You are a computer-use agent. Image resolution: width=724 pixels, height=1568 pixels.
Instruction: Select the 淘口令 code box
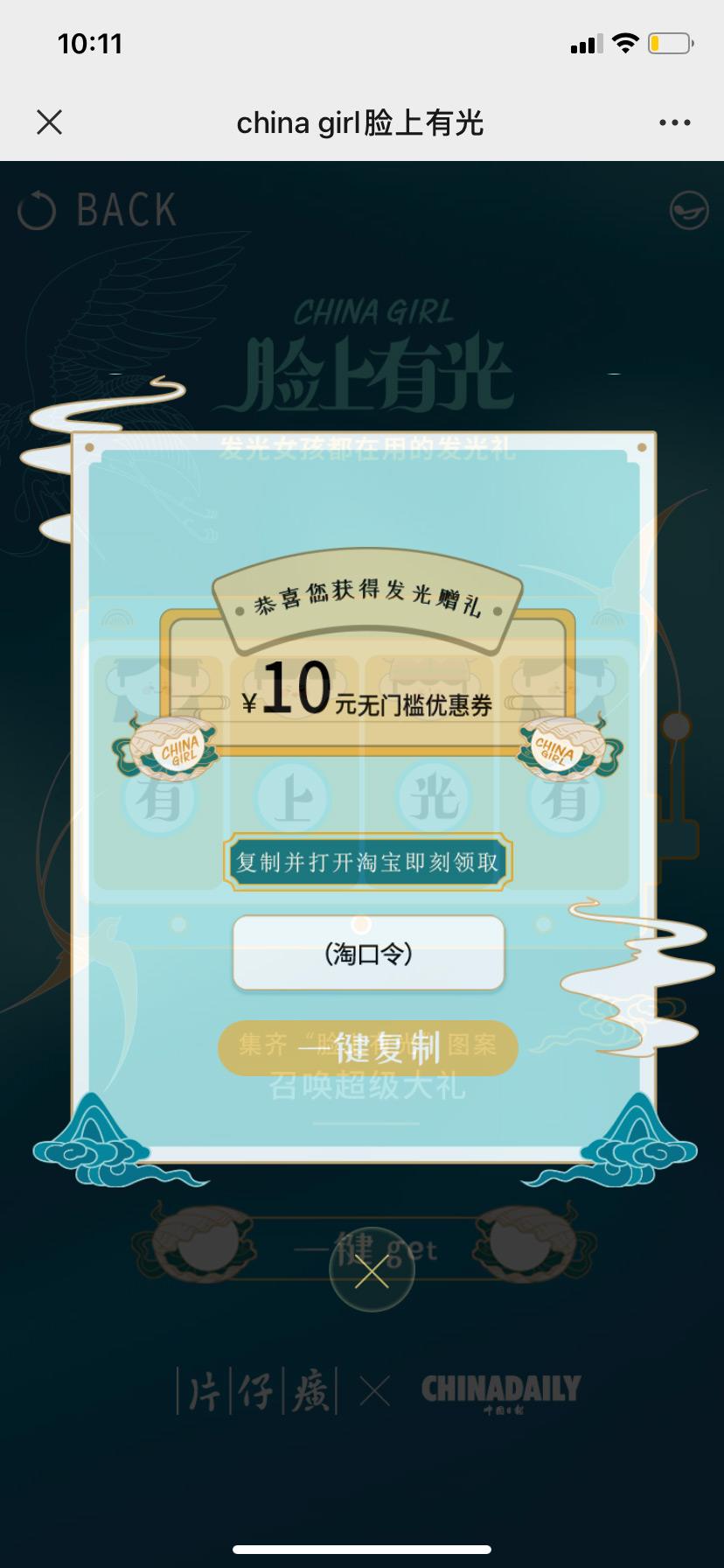(x=368, y=953)
